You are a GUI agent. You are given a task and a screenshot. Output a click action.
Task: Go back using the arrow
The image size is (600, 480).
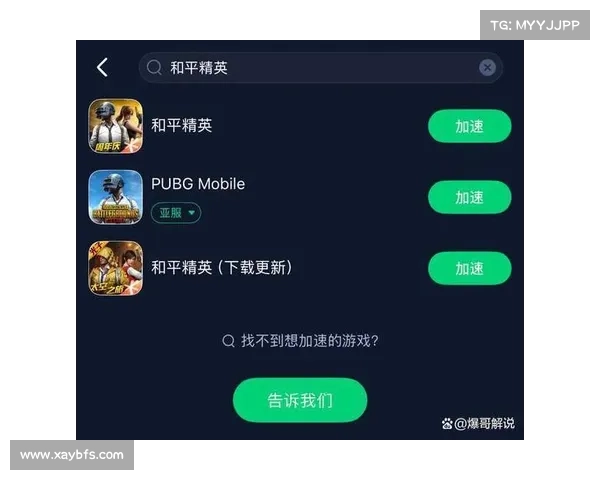pyautogui.click(x=102, y=67)
